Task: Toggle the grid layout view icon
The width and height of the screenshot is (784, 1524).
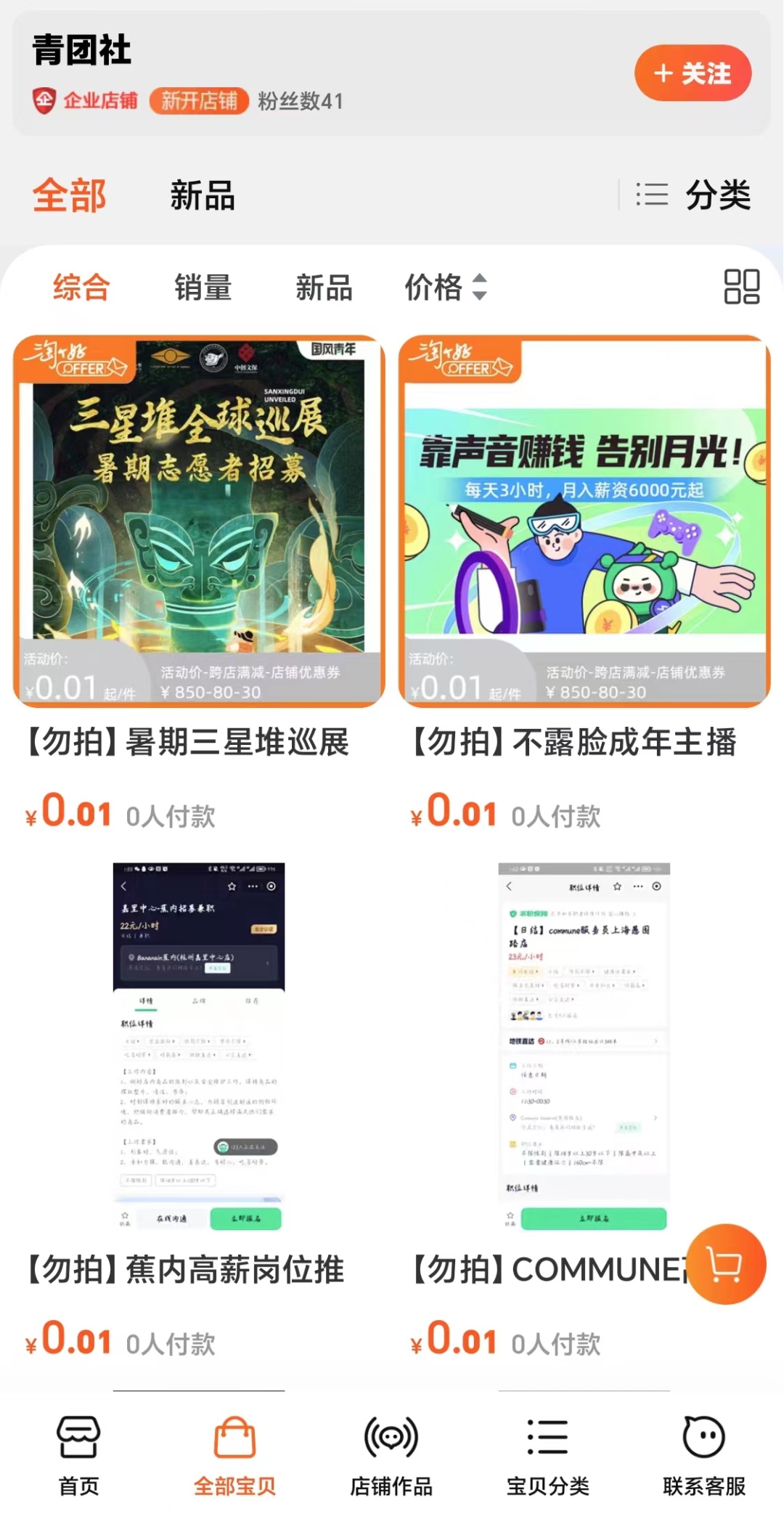Action: click(x=741, y=287)
